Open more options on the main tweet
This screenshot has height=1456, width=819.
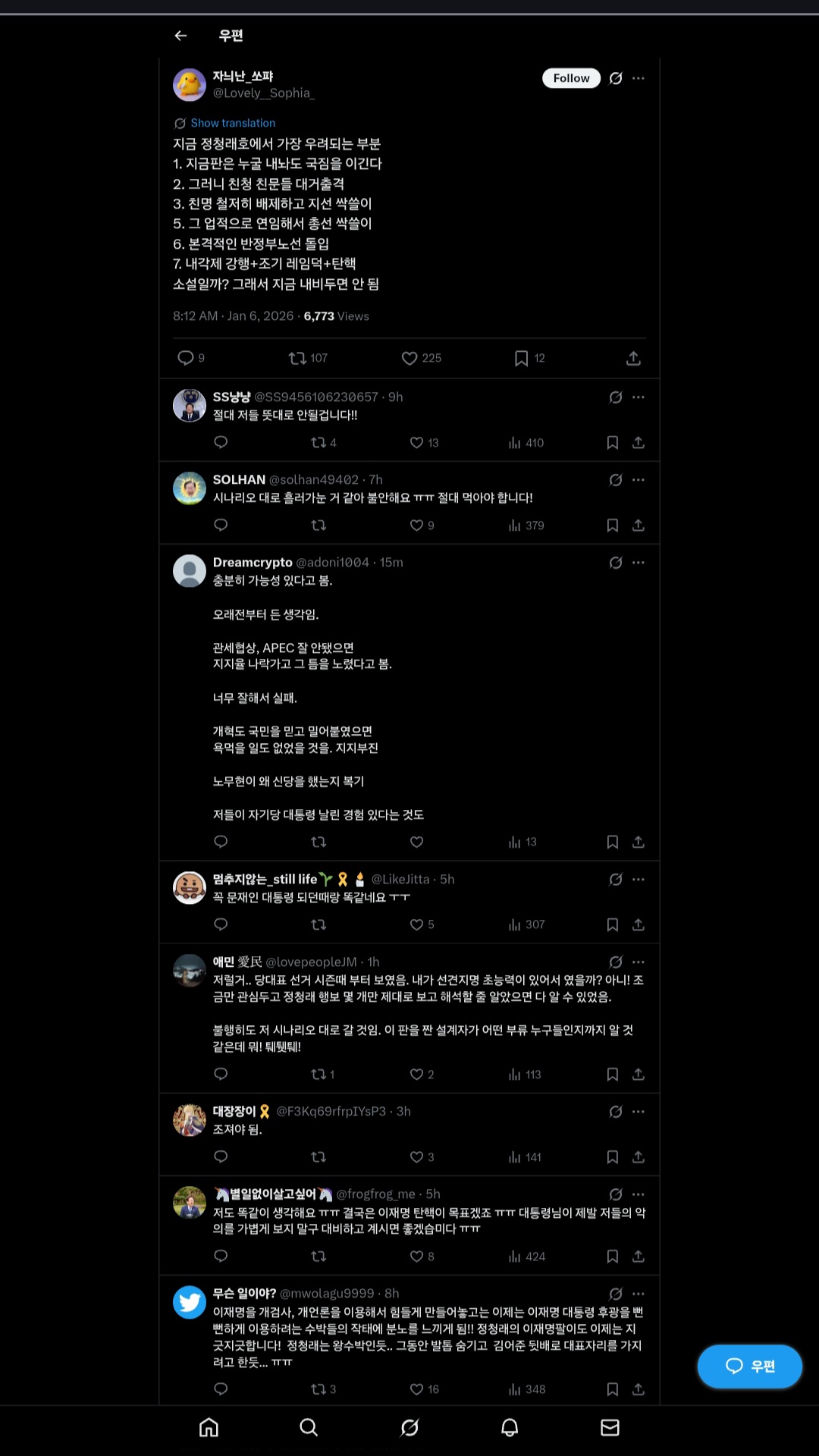tap(638, 78)
